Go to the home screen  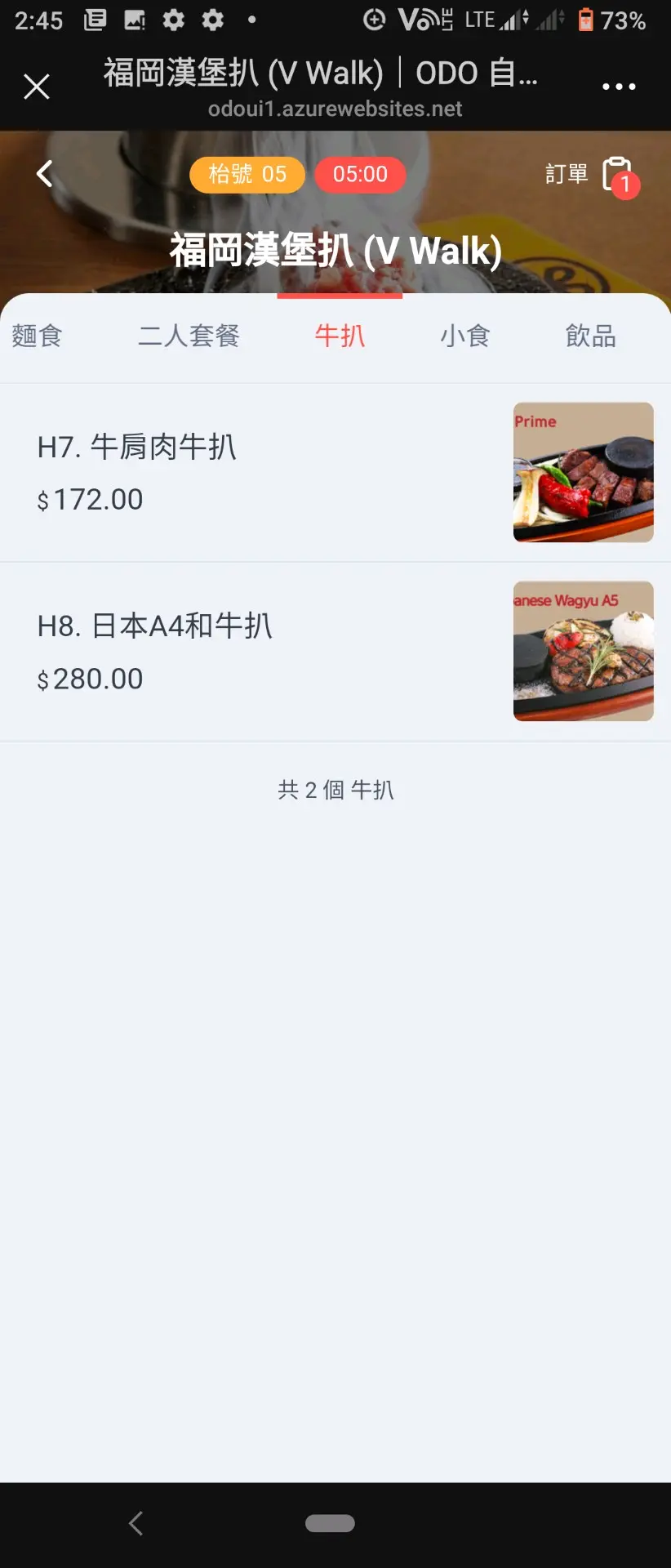(x=330, y=1523)
